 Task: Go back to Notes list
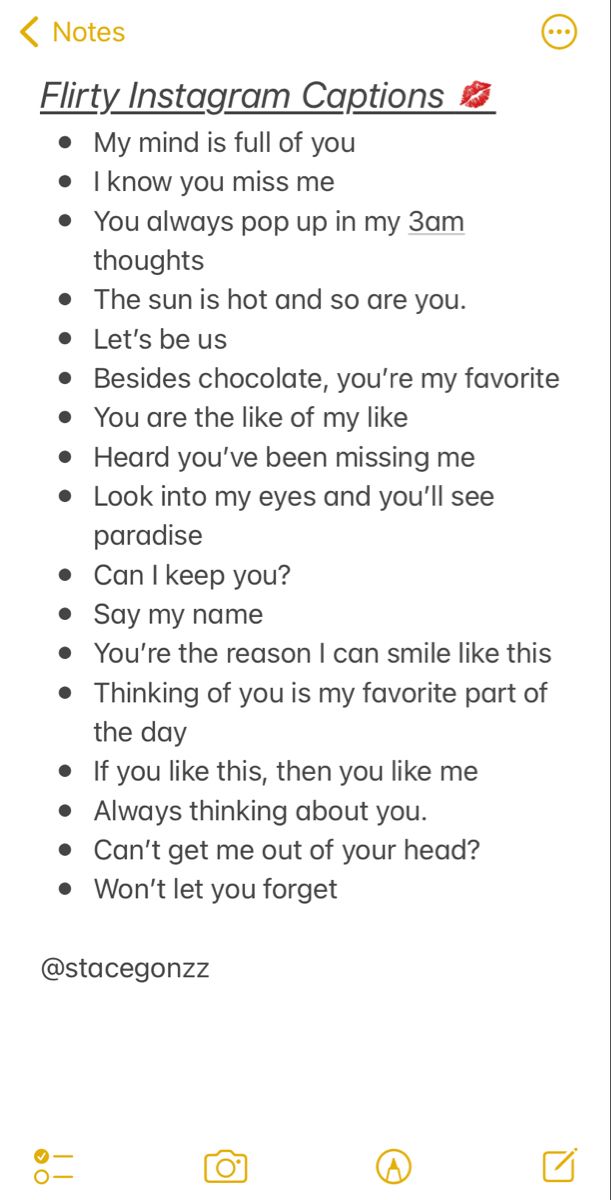tap(72, 32)
